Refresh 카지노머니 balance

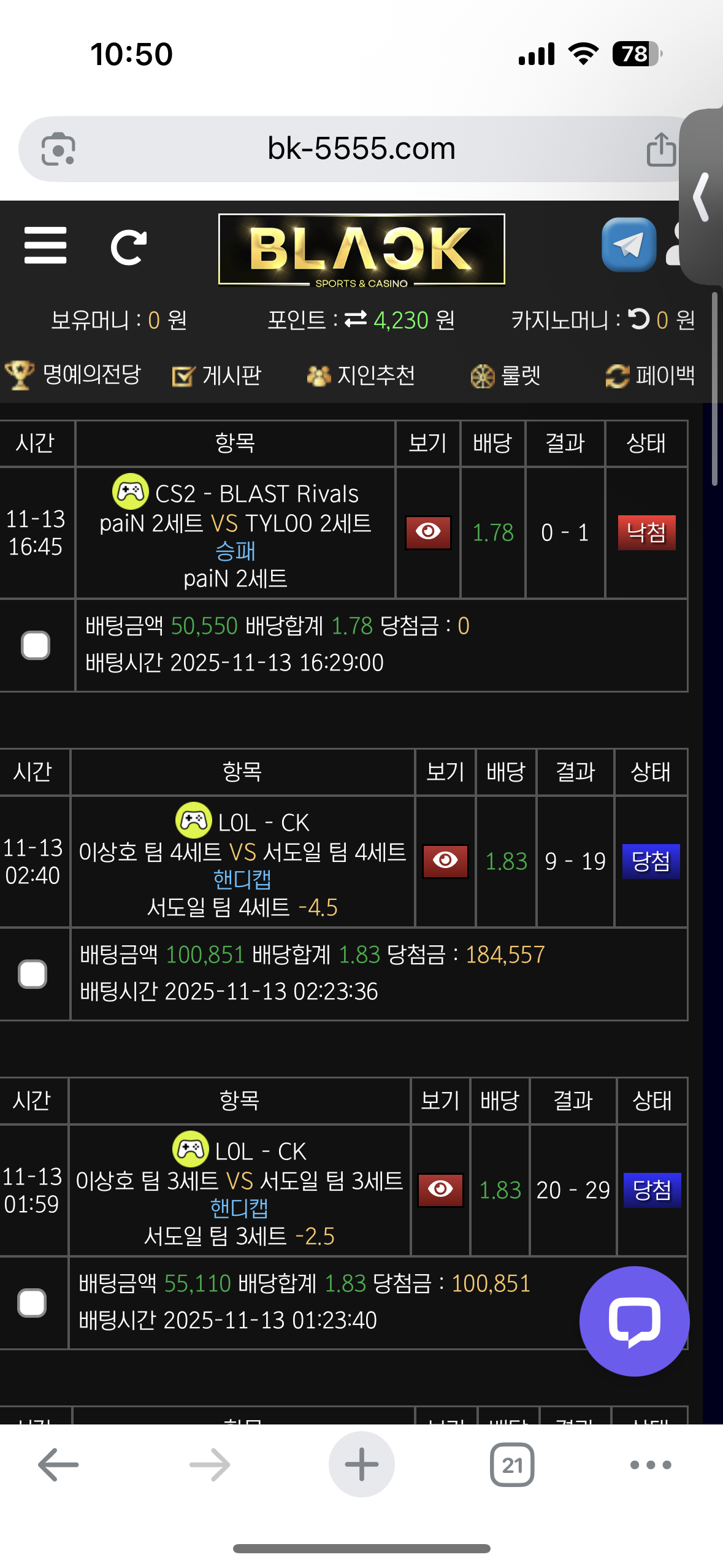point(638,319)
